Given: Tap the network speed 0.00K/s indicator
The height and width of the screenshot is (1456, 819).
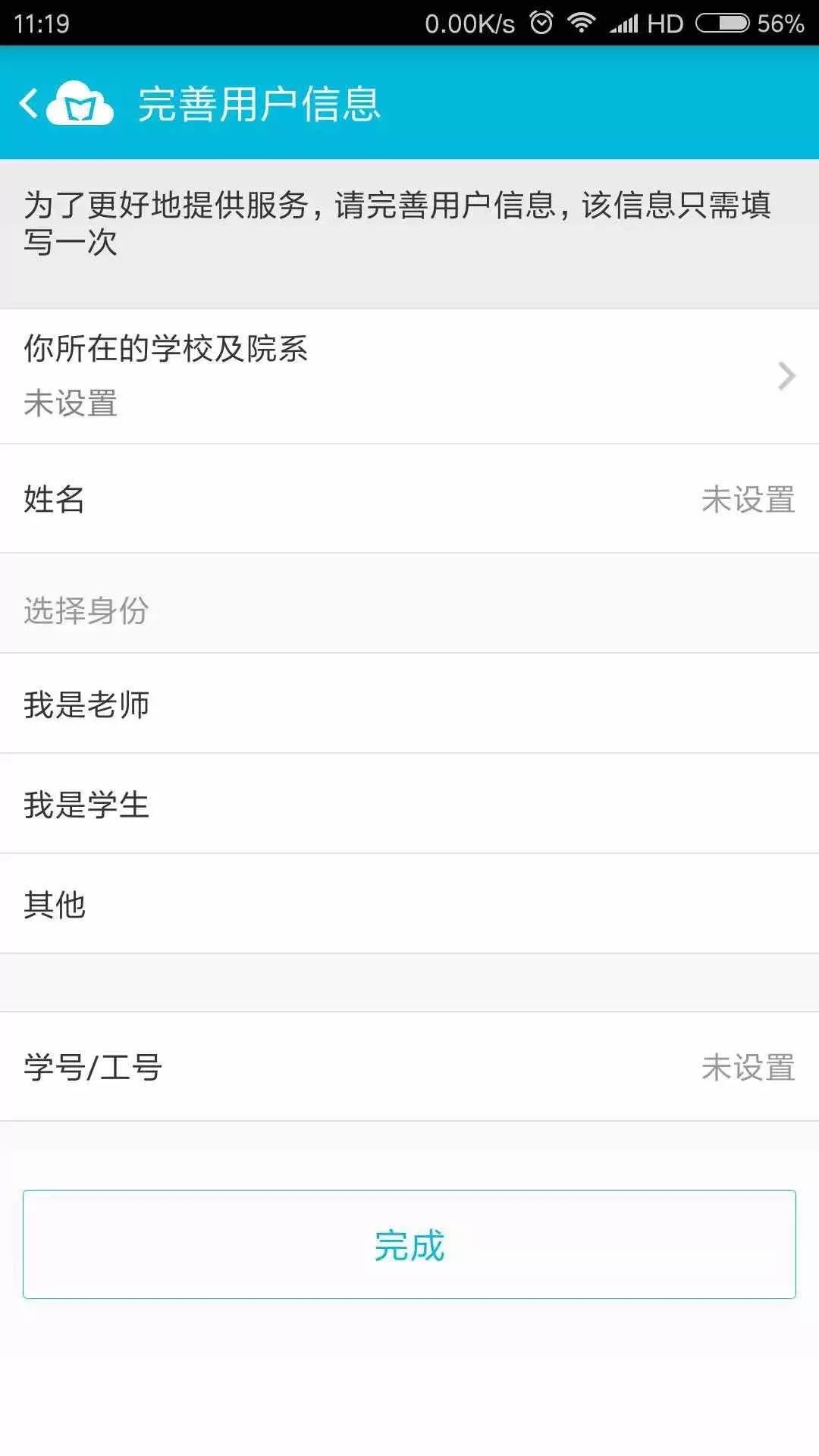Looking at the screenshot, I should [470, 23].
